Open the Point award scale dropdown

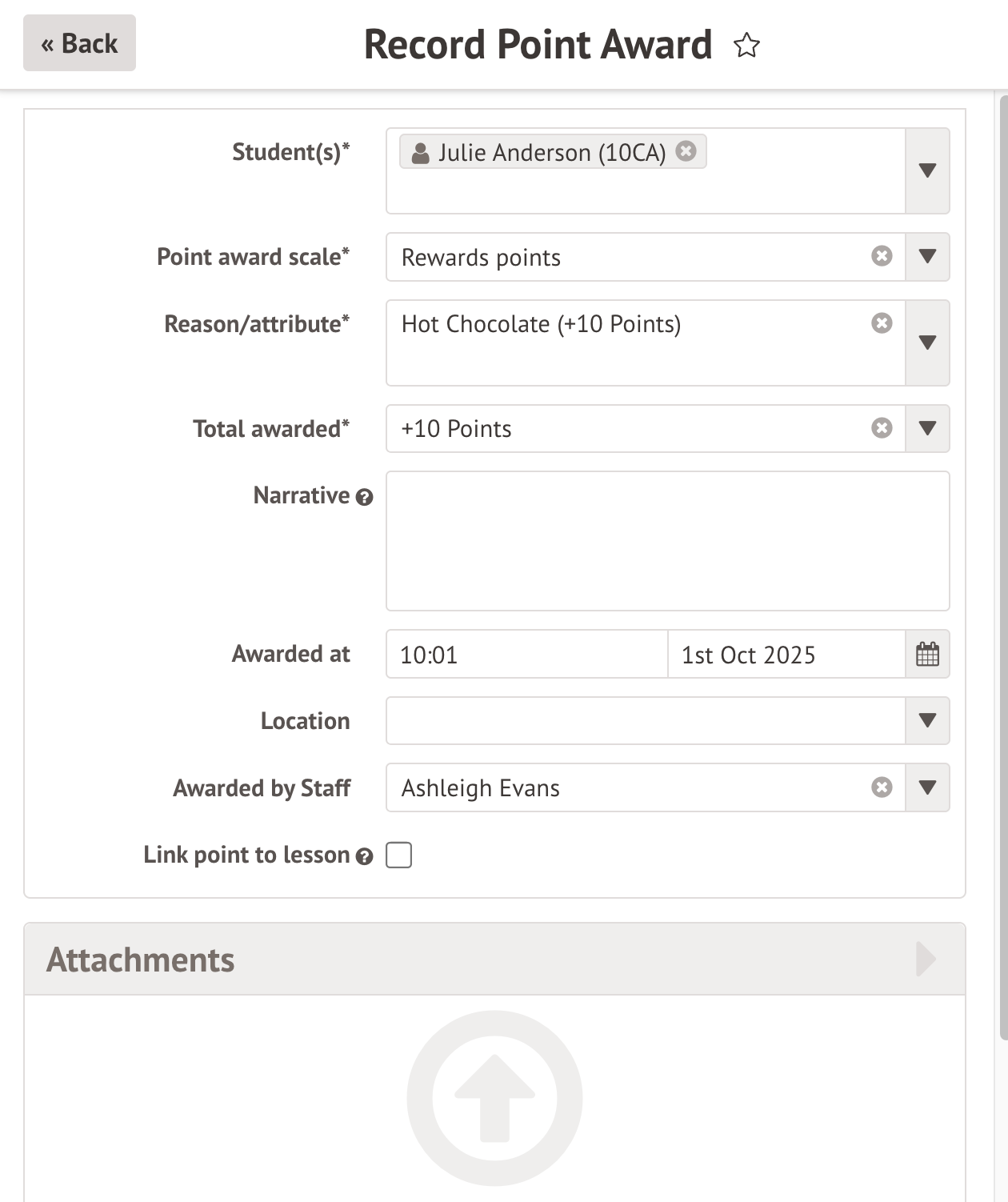pyautogui.click(x=927, y=257)
